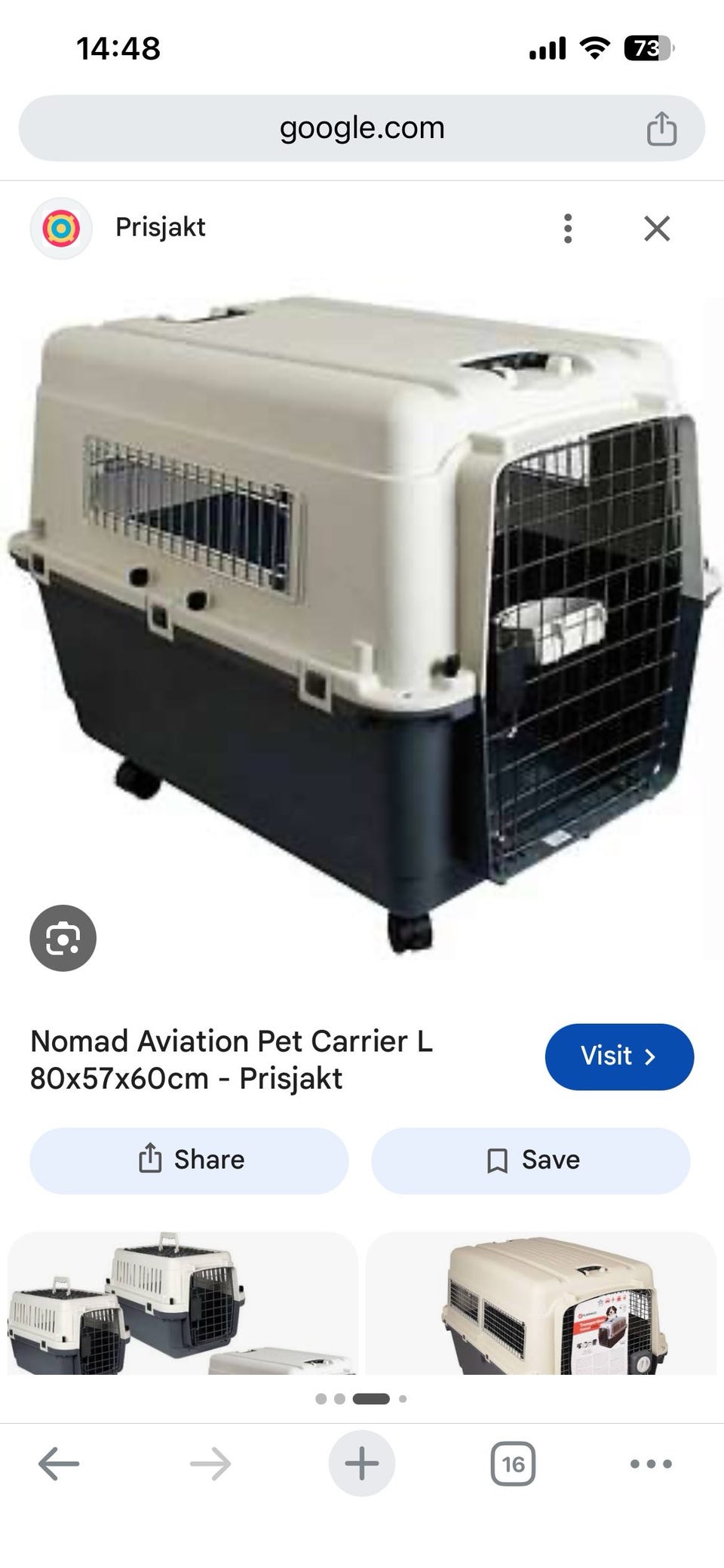This screenshot has height=1568, width=724.
Task: Go back in the browser
Action: pos(59,1464)
